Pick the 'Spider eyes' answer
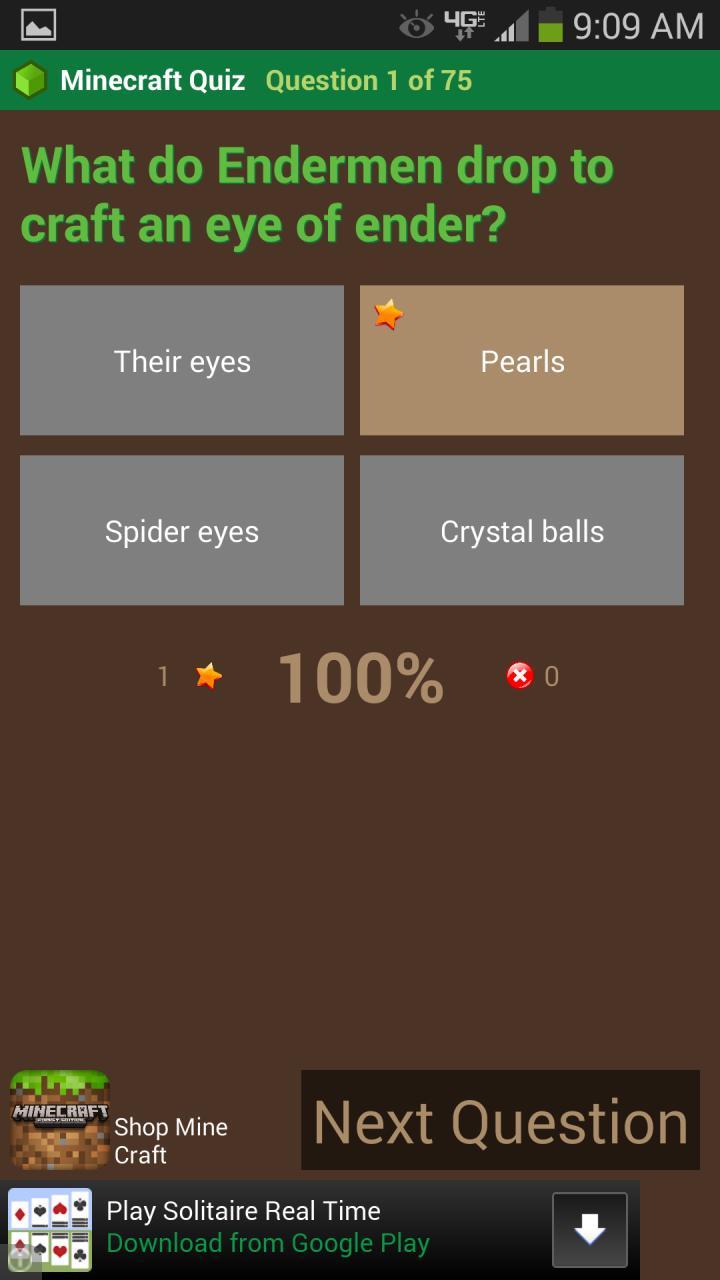The height and width of the screenshot is (1280, 720). click(x=182, y=530)
